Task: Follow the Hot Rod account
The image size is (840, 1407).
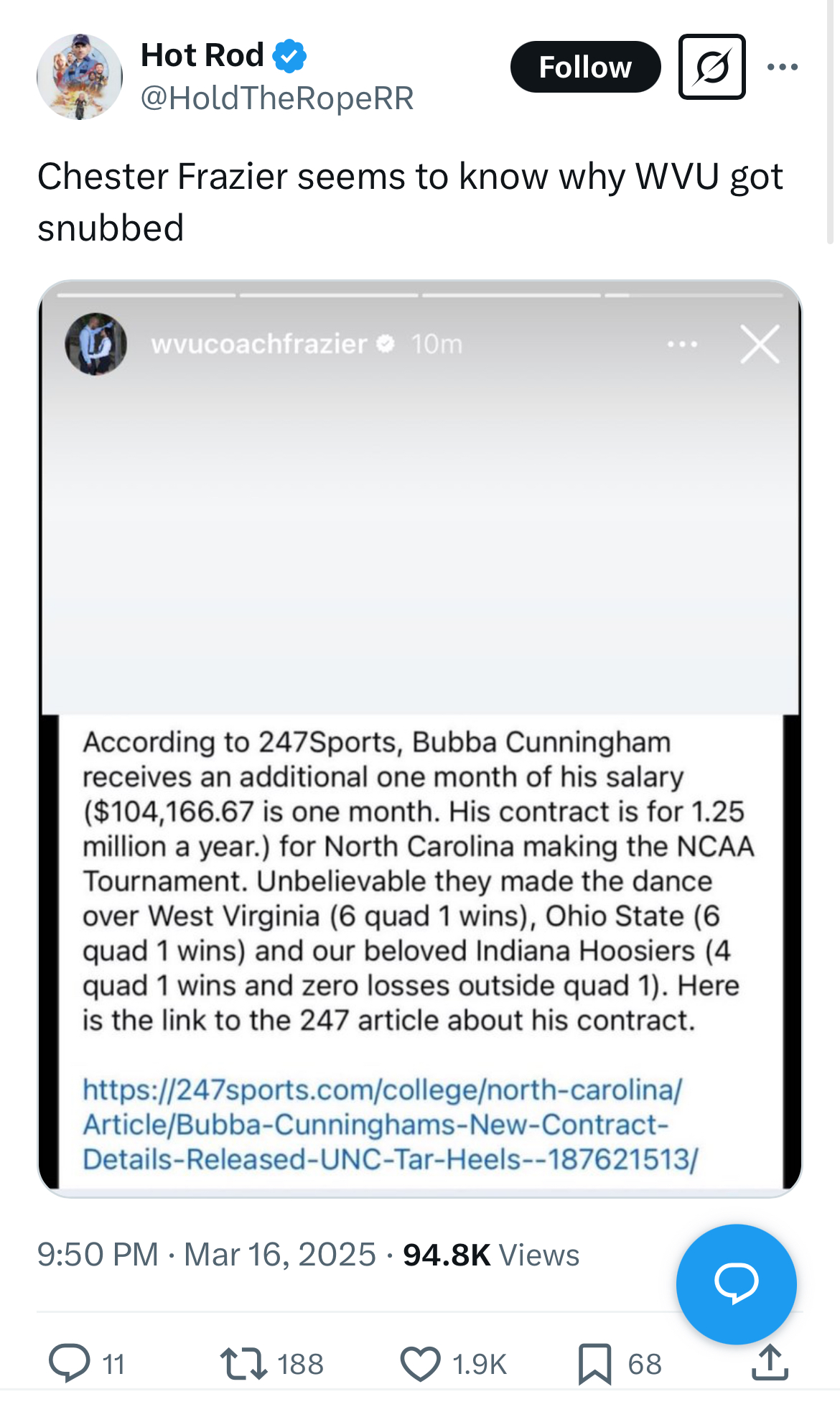Action: click(x=584, y=68)
